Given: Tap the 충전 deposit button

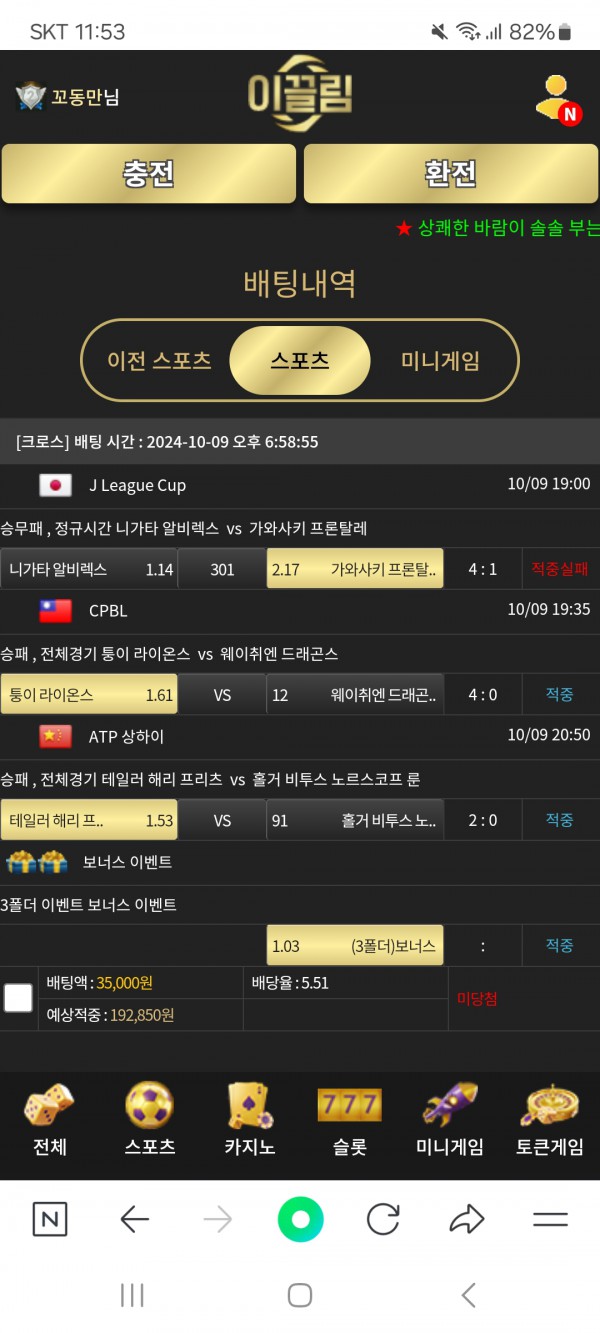Looking at the screenshot, I should point(149,173).
